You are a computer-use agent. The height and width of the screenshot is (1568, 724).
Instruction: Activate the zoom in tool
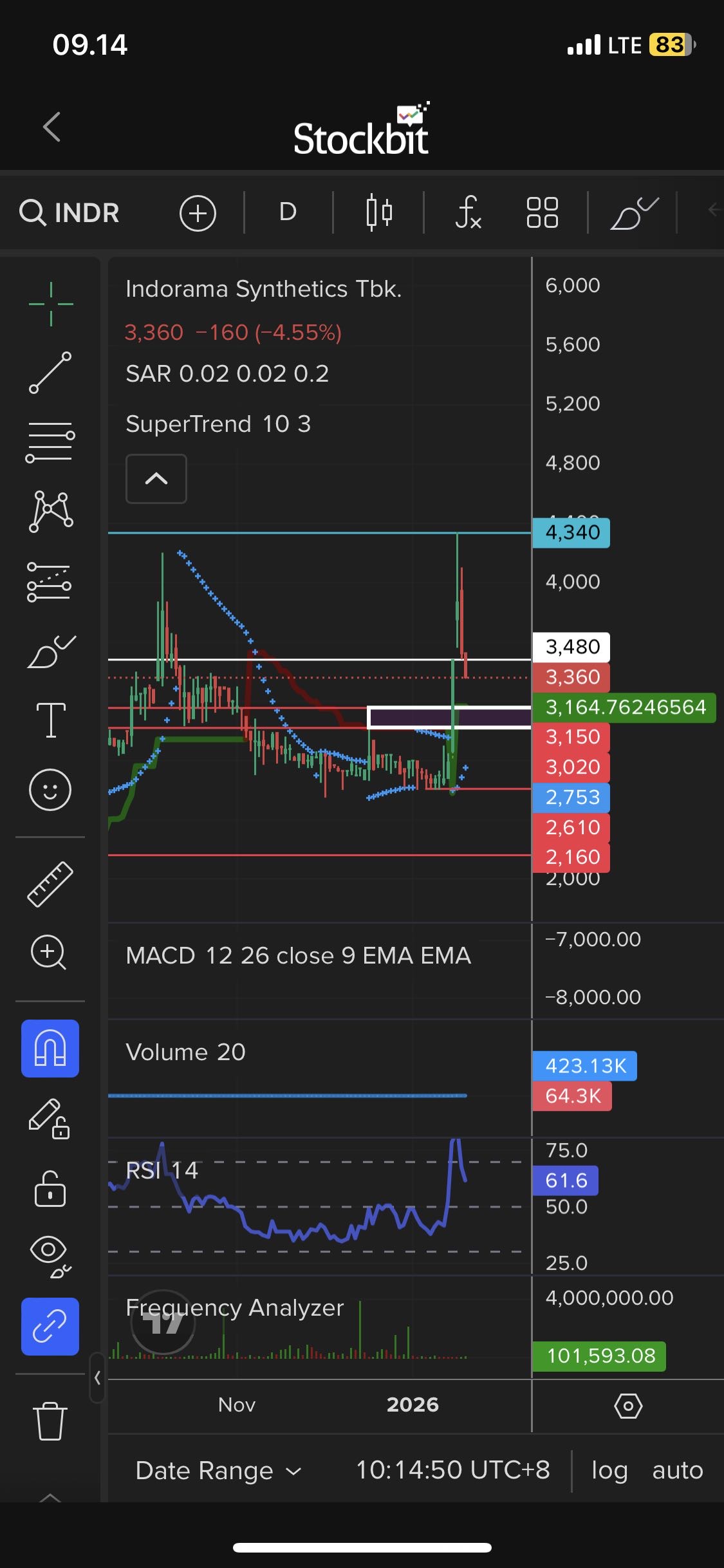point(49,953)
